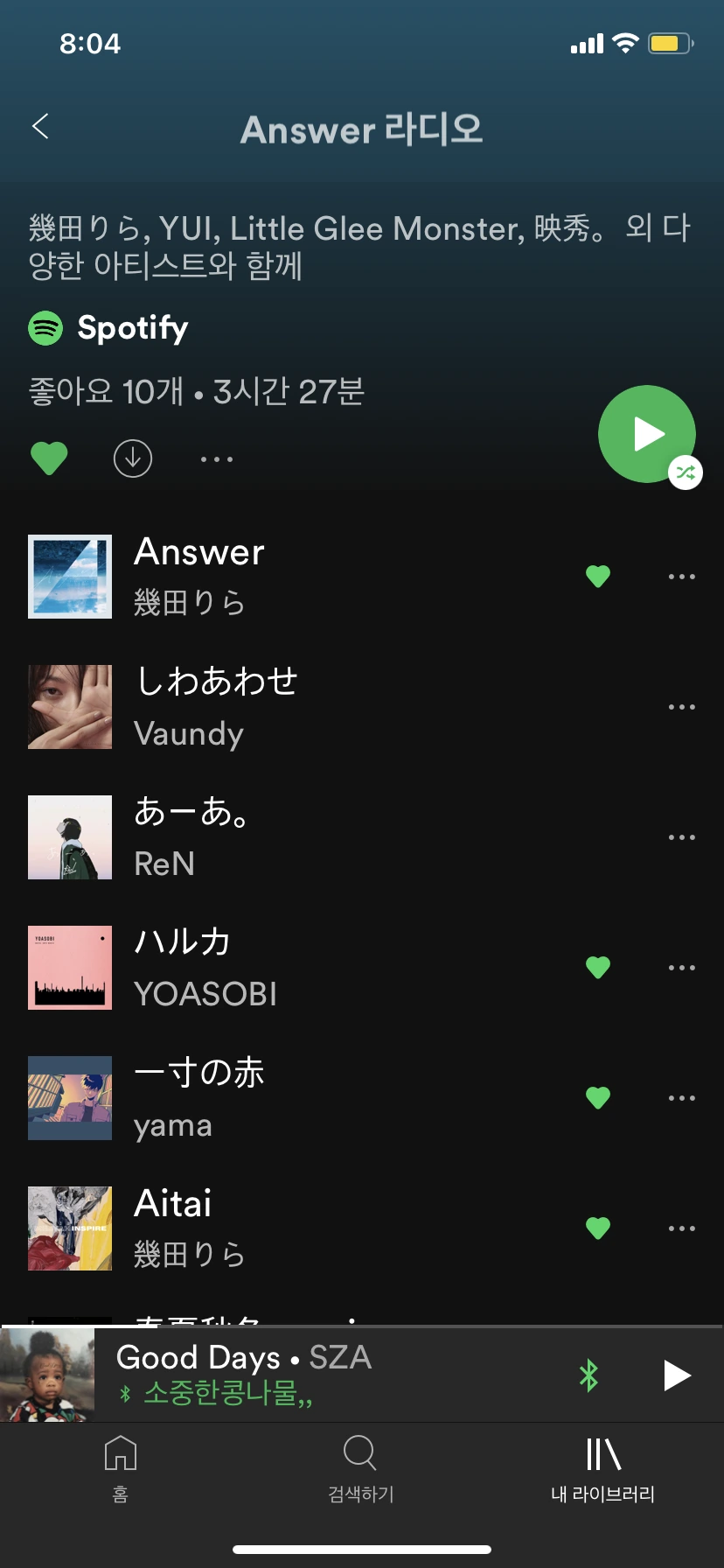This screenshot has height=1568, width=724.
Task: Open more options for 一寸の赤
Action: 681,1098
